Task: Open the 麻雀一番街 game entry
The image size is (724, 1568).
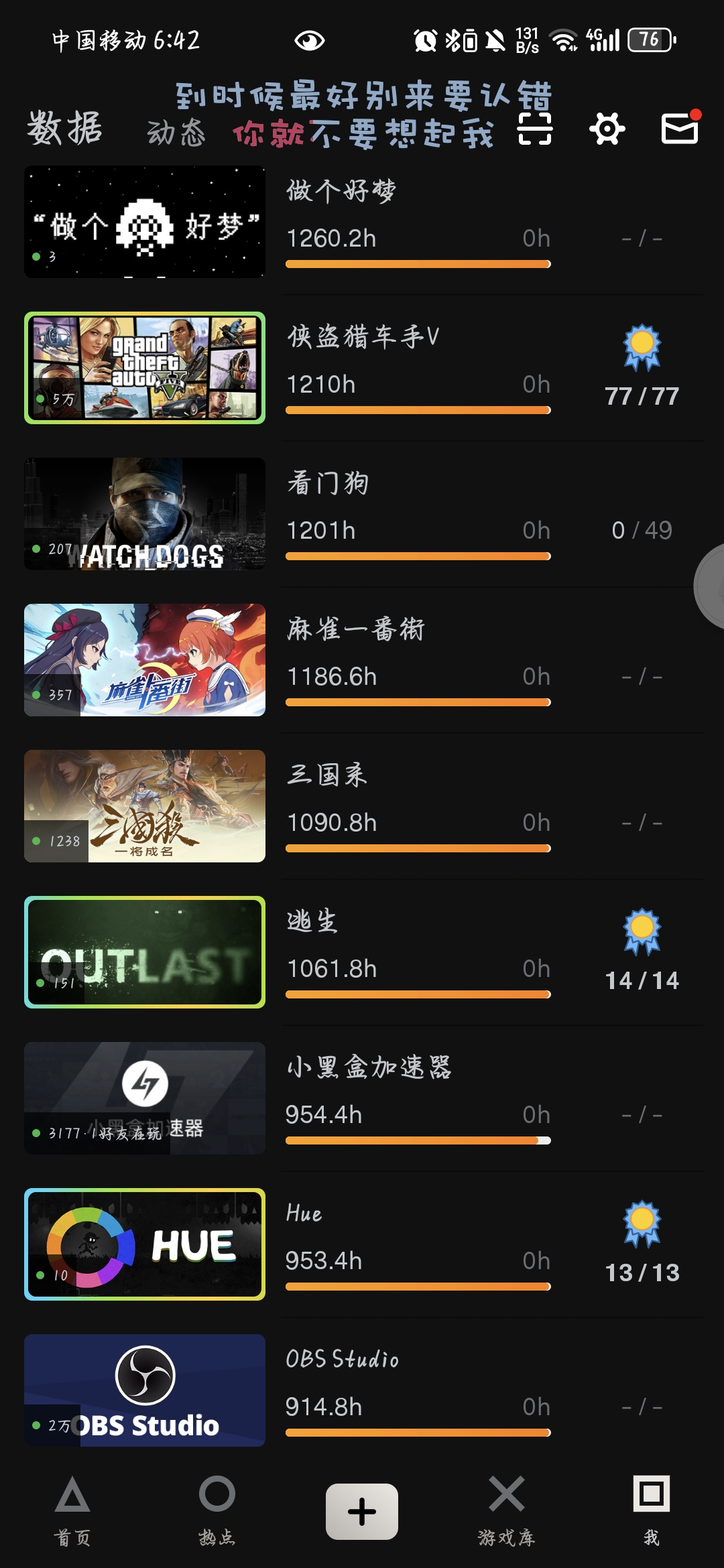Action: (x=362, y=660)
